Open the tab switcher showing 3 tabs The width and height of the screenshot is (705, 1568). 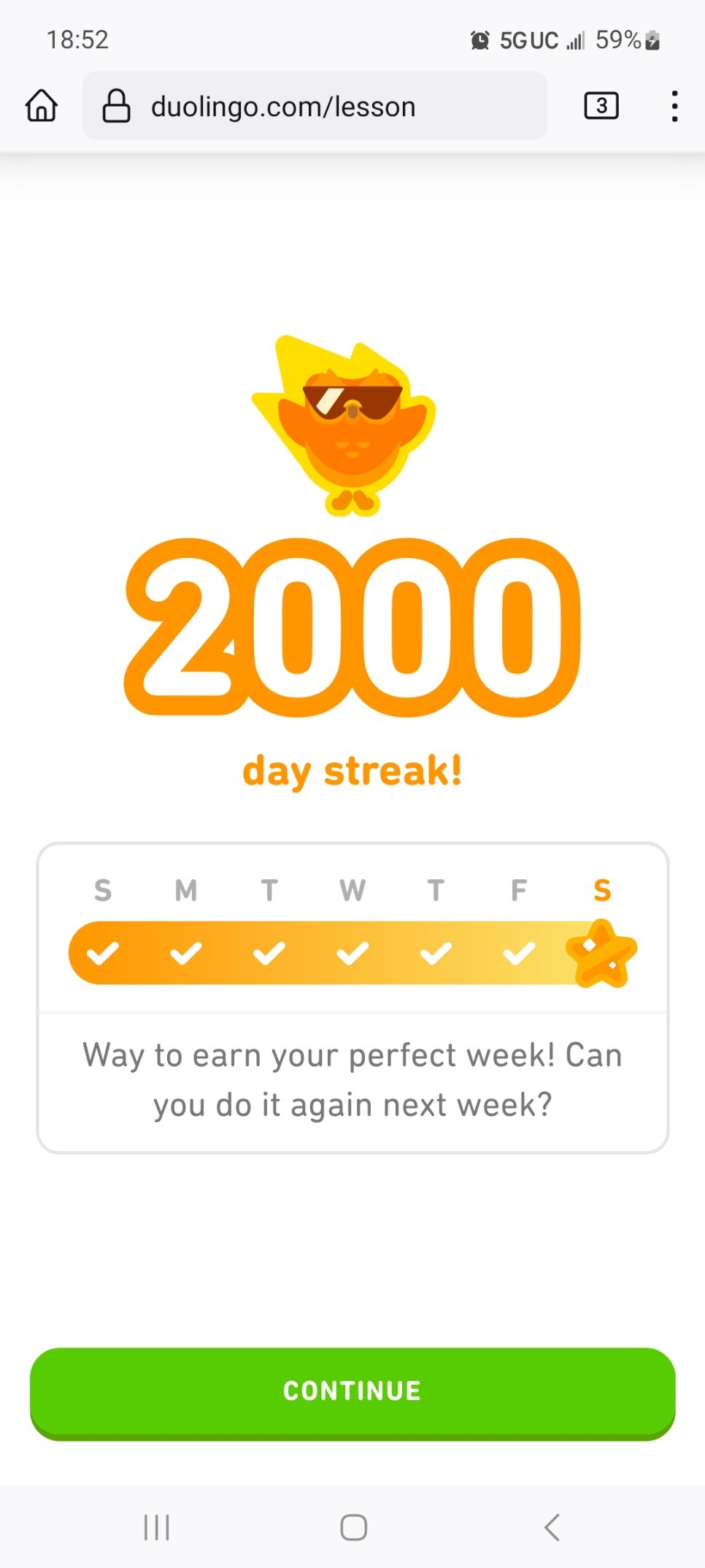click(x=601, y=106)
